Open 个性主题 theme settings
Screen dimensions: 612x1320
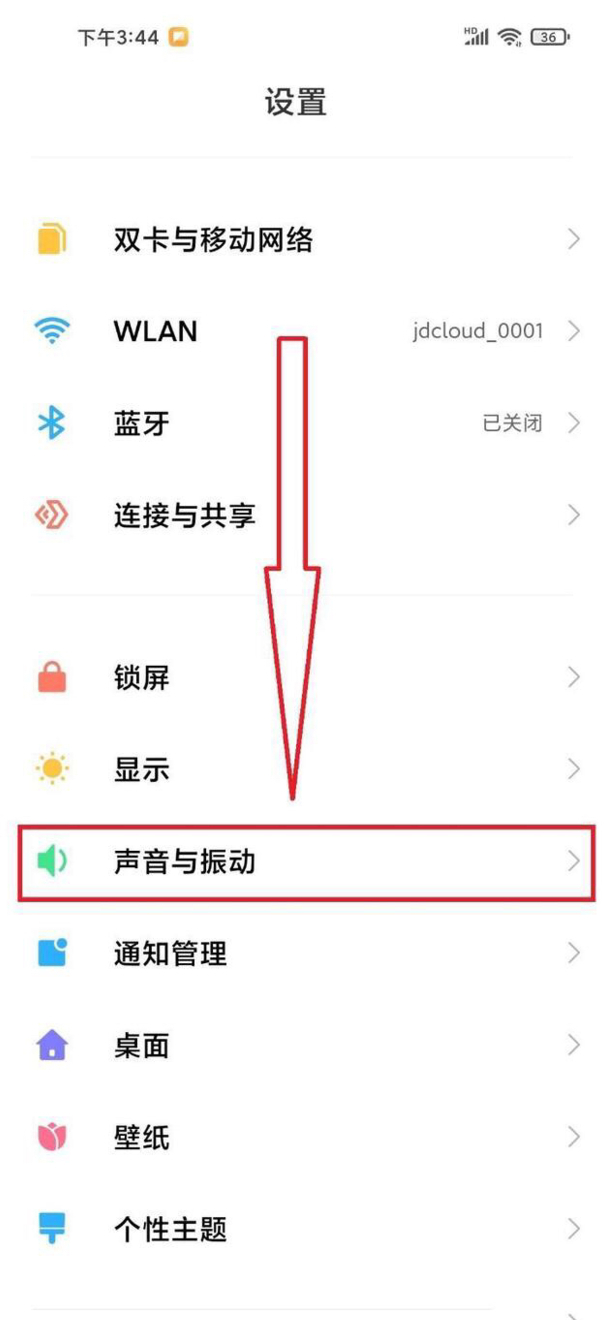(x=170, y=1229)
